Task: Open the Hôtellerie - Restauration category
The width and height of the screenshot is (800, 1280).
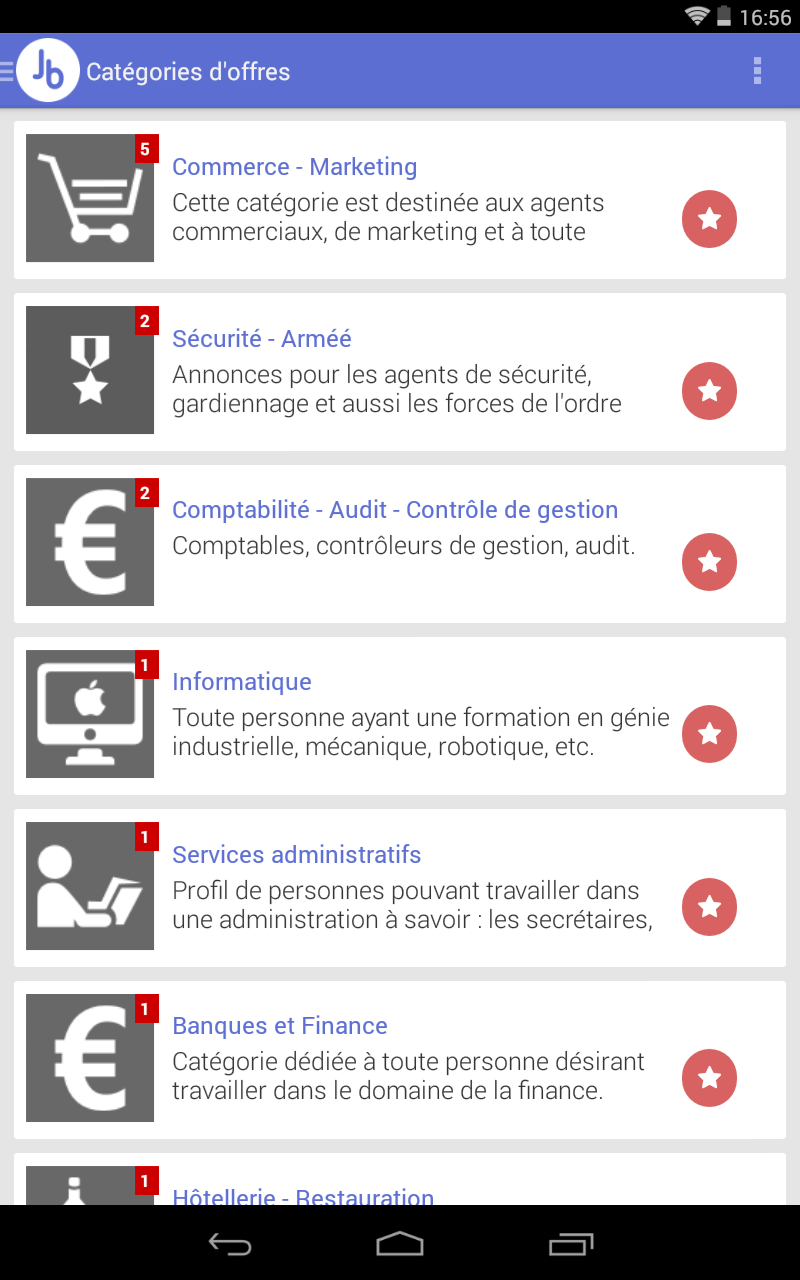Action: coord(303,1194)
